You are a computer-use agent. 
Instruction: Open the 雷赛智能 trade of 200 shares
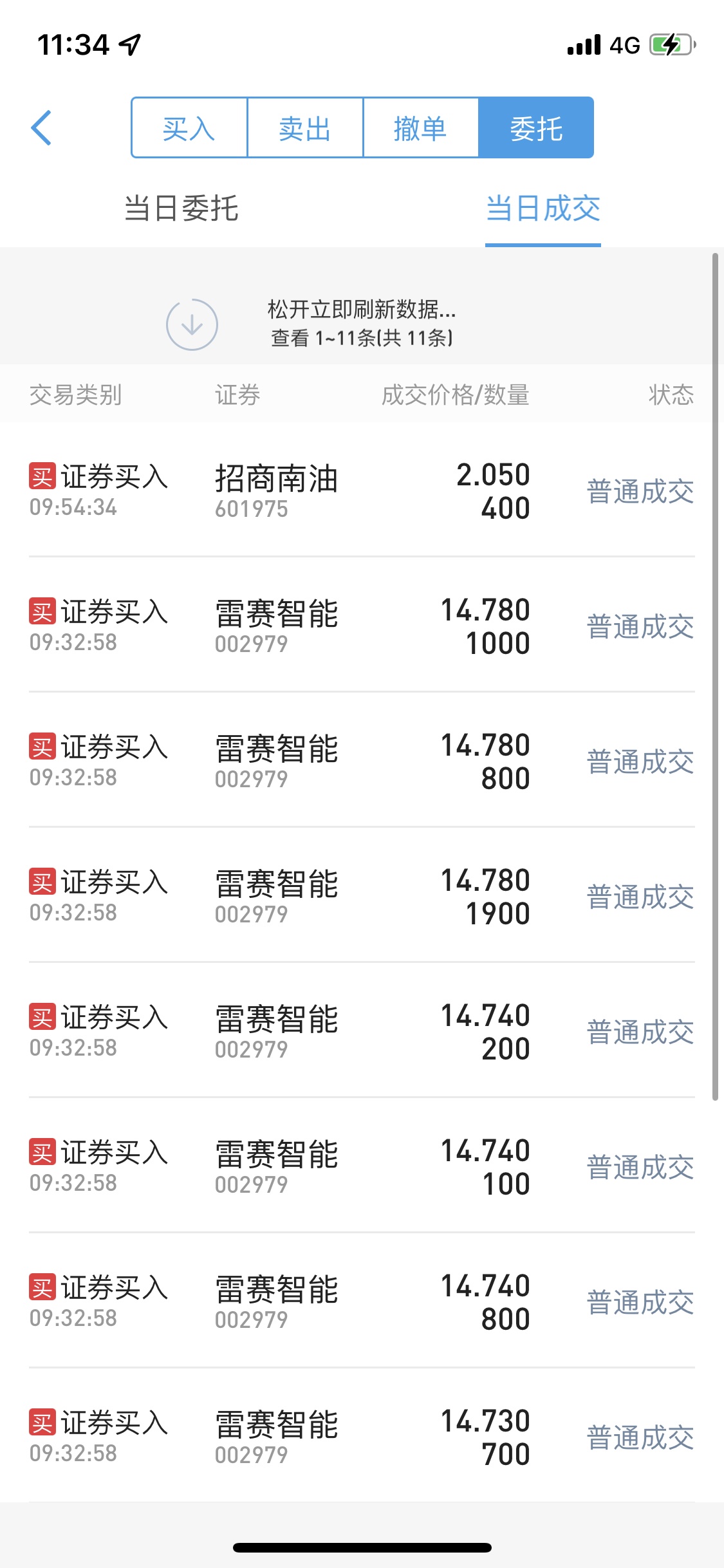tap(362, 1031)
